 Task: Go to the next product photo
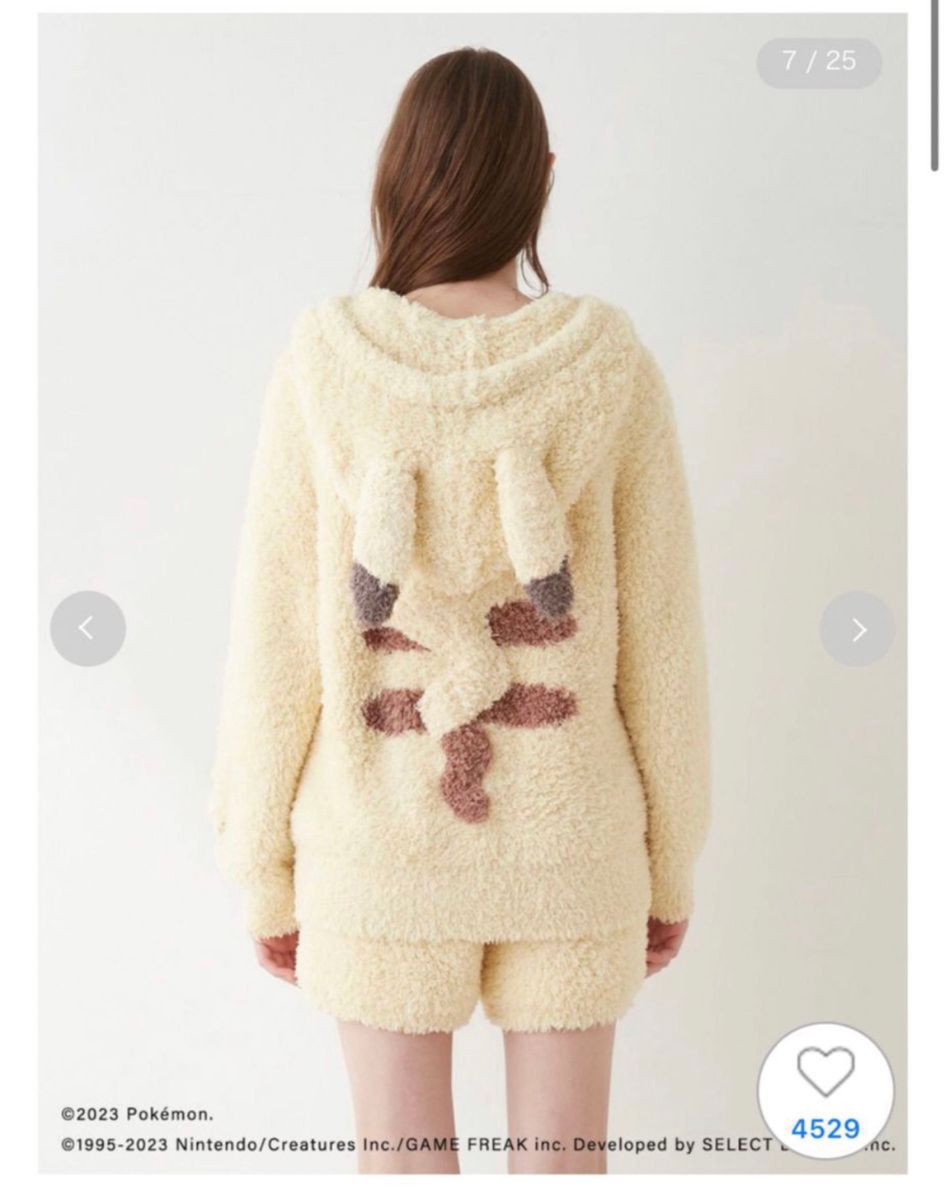[857, 629]
